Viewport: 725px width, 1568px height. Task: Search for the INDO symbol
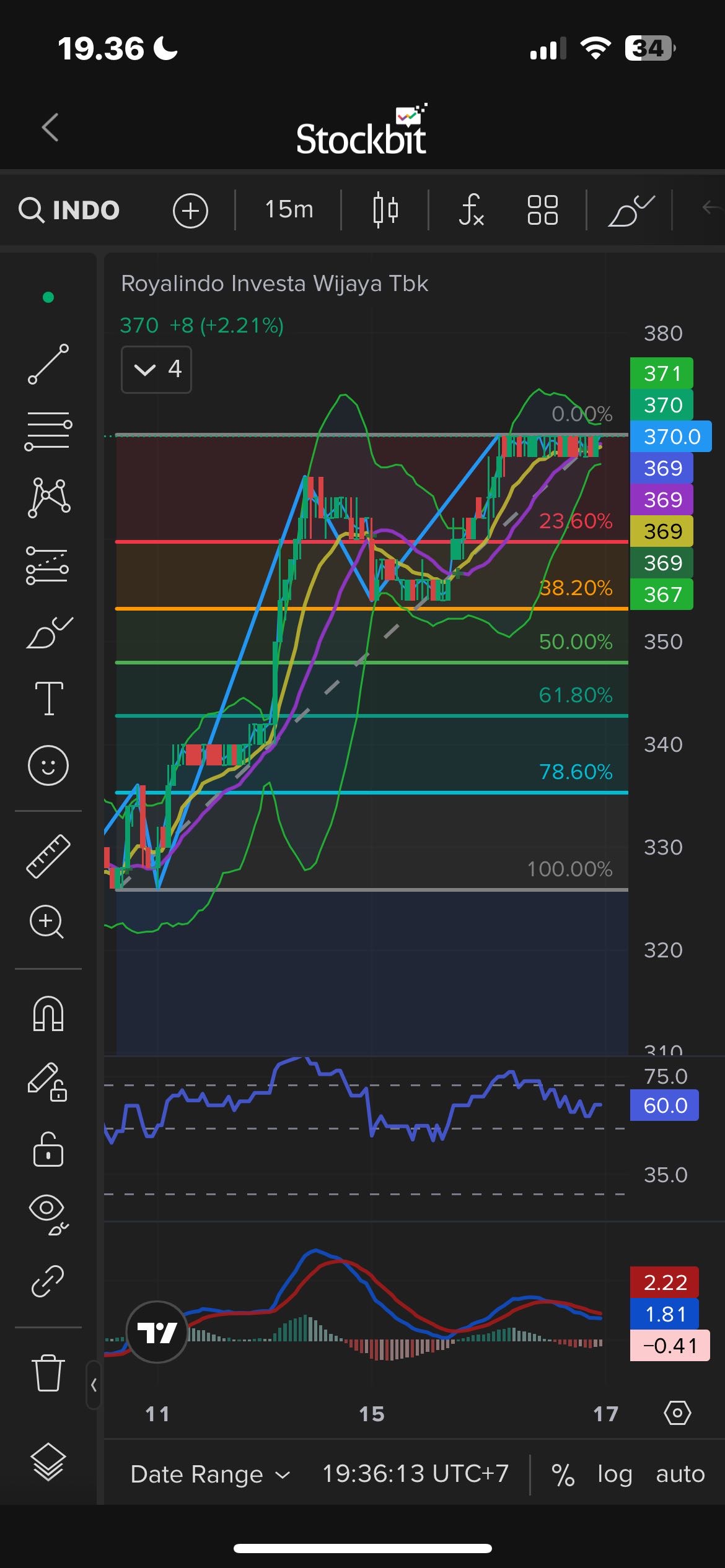69,210
